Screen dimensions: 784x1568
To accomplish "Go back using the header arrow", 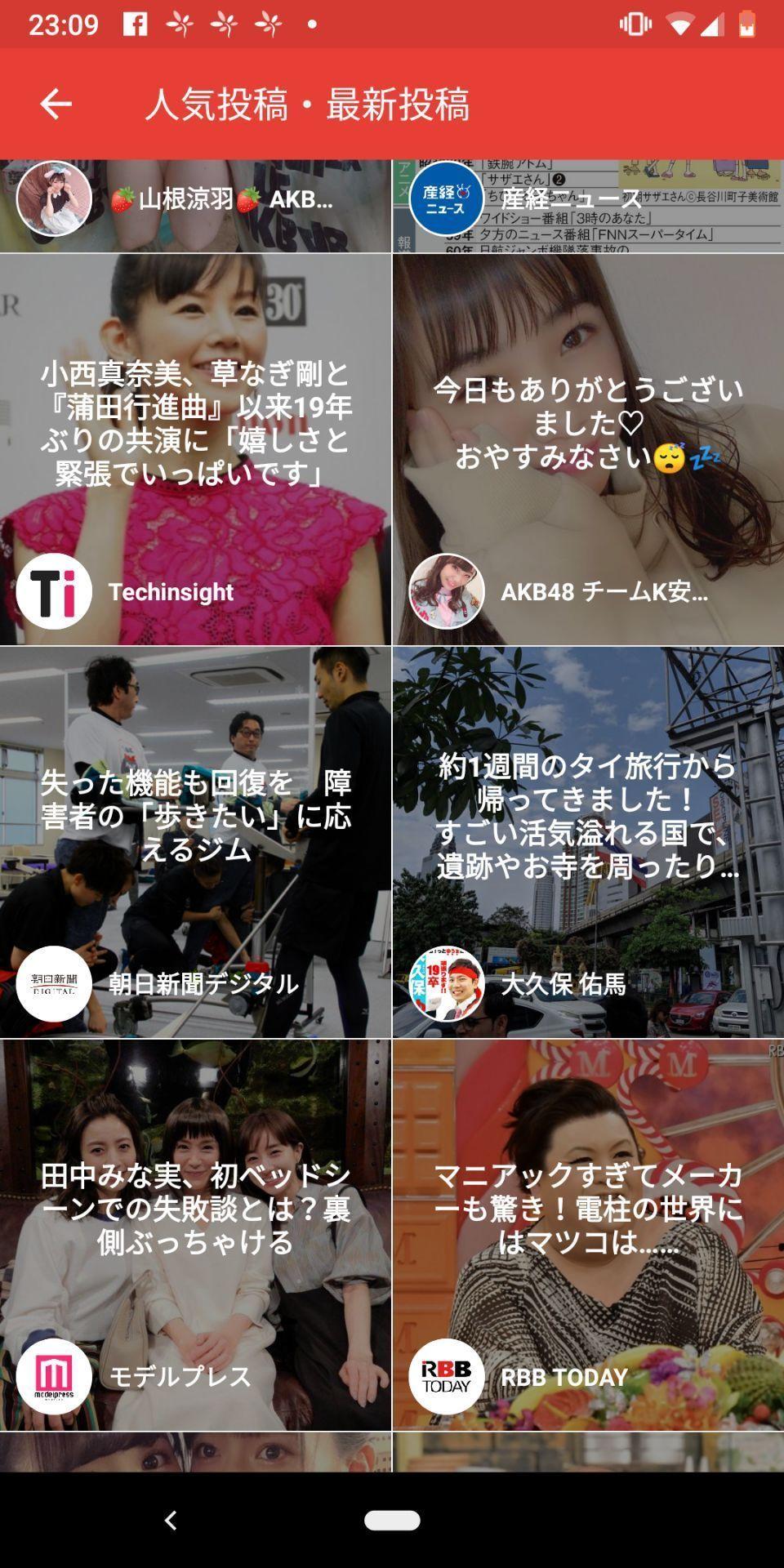I will pyautogui.click(x=56, y=104).
